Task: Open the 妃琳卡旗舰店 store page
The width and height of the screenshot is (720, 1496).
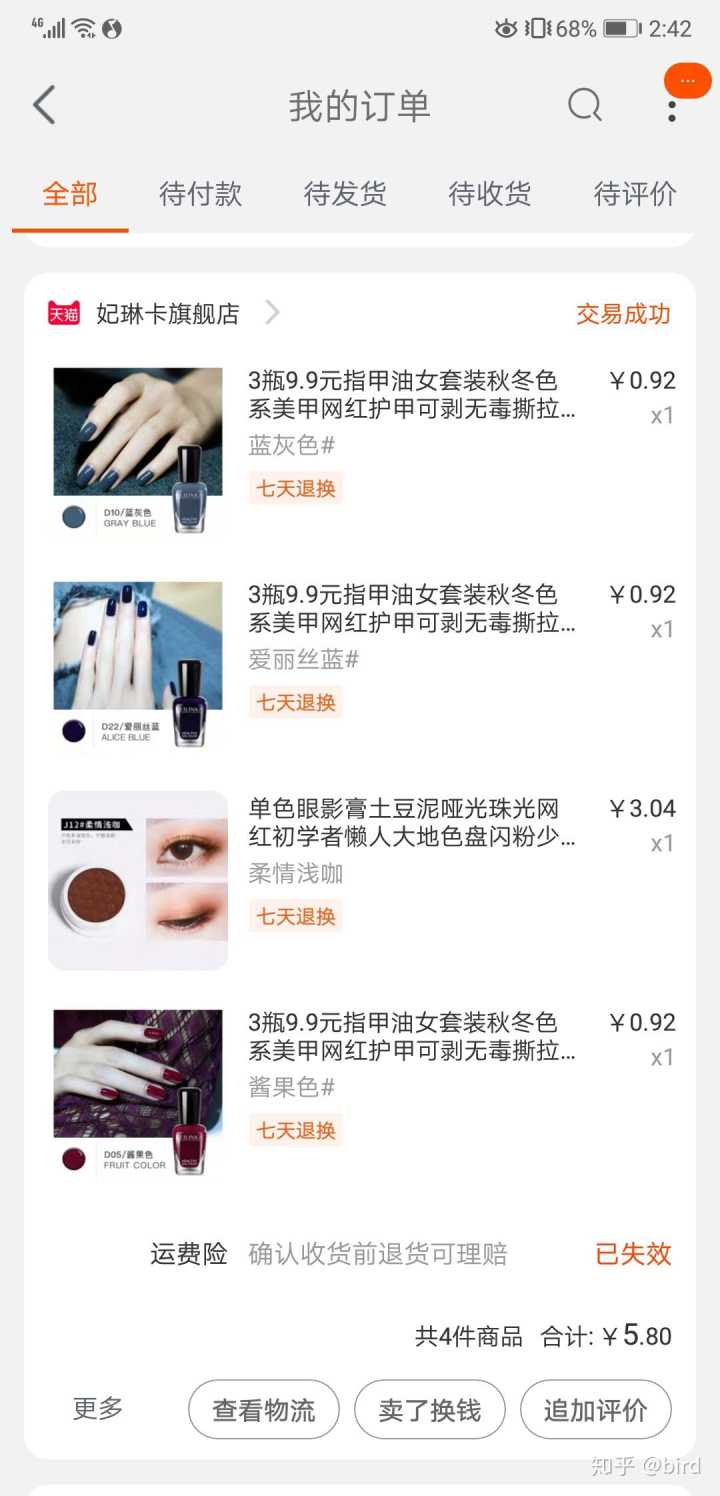Action: click(x=168, y=314)
